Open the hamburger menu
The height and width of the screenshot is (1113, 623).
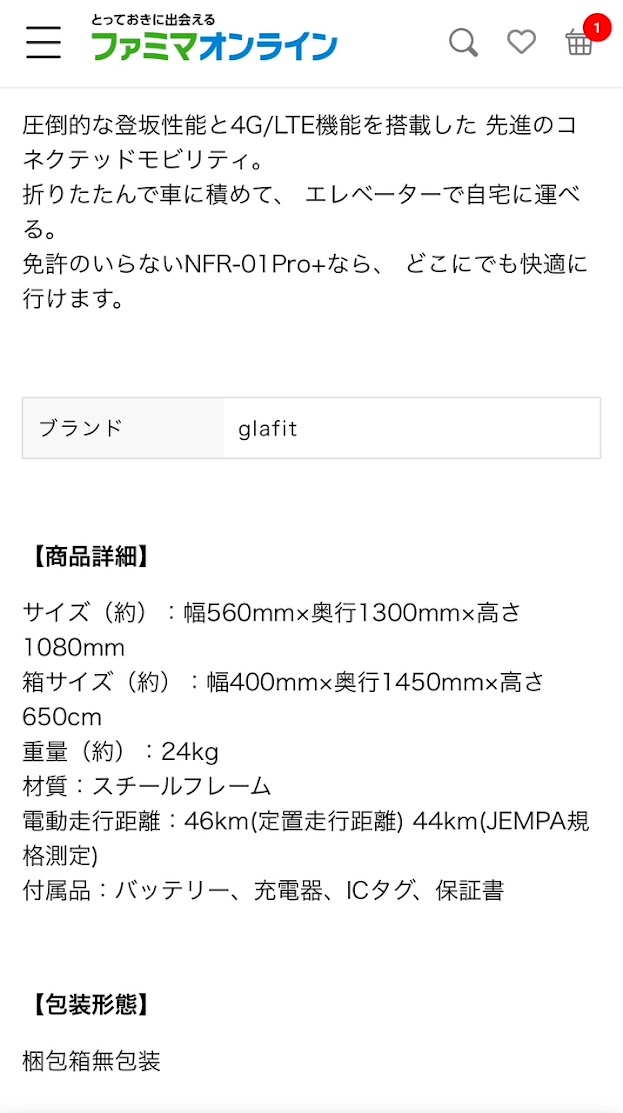[x=43, y=42]
